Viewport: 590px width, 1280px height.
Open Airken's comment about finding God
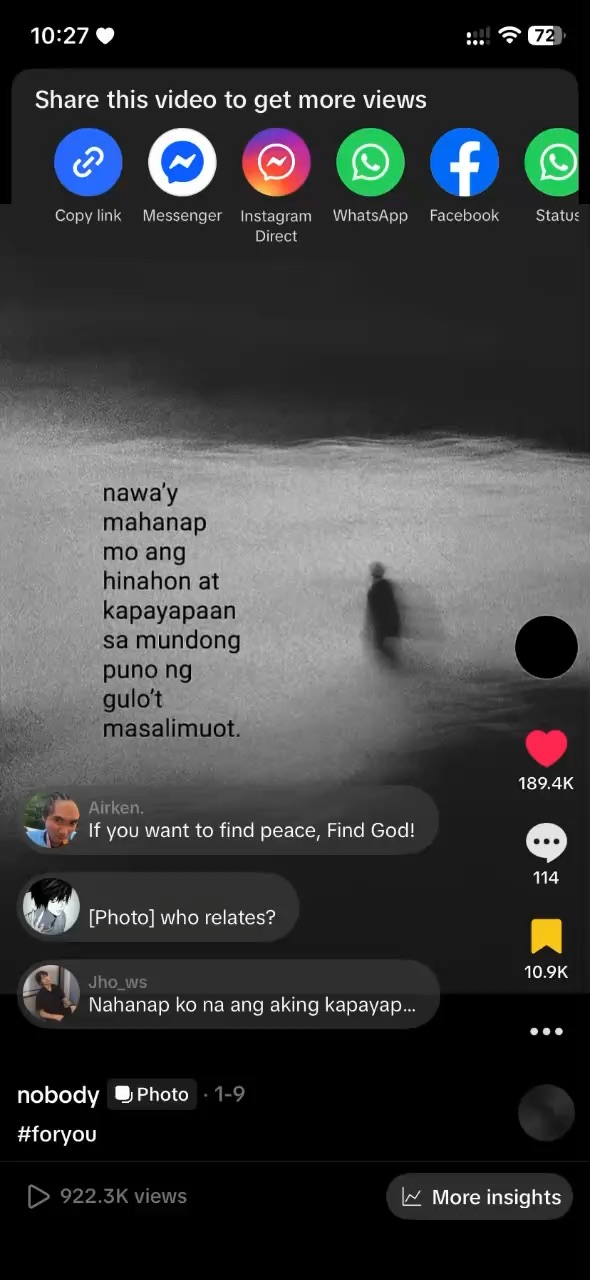pos(228,820)
